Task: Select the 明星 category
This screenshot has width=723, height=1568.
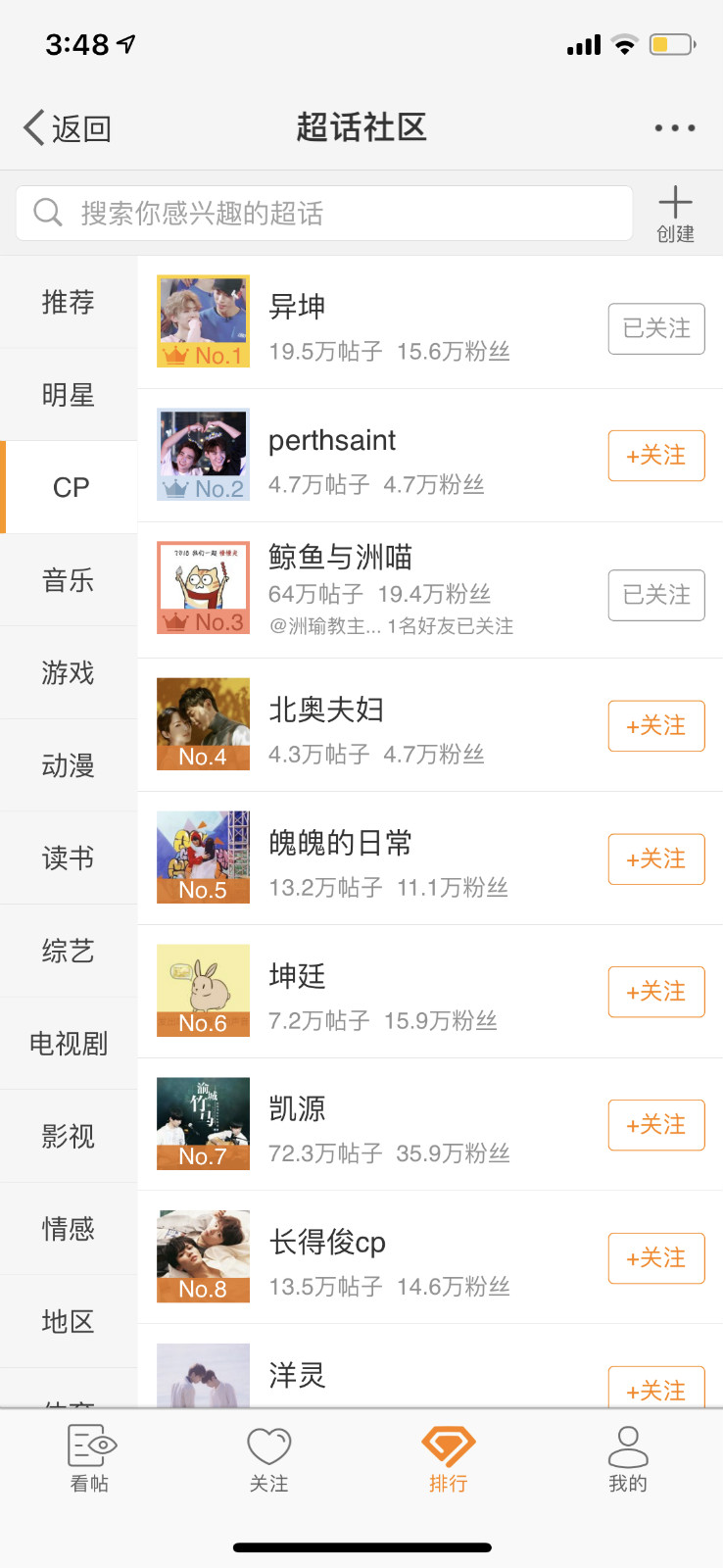Action: 69,395
